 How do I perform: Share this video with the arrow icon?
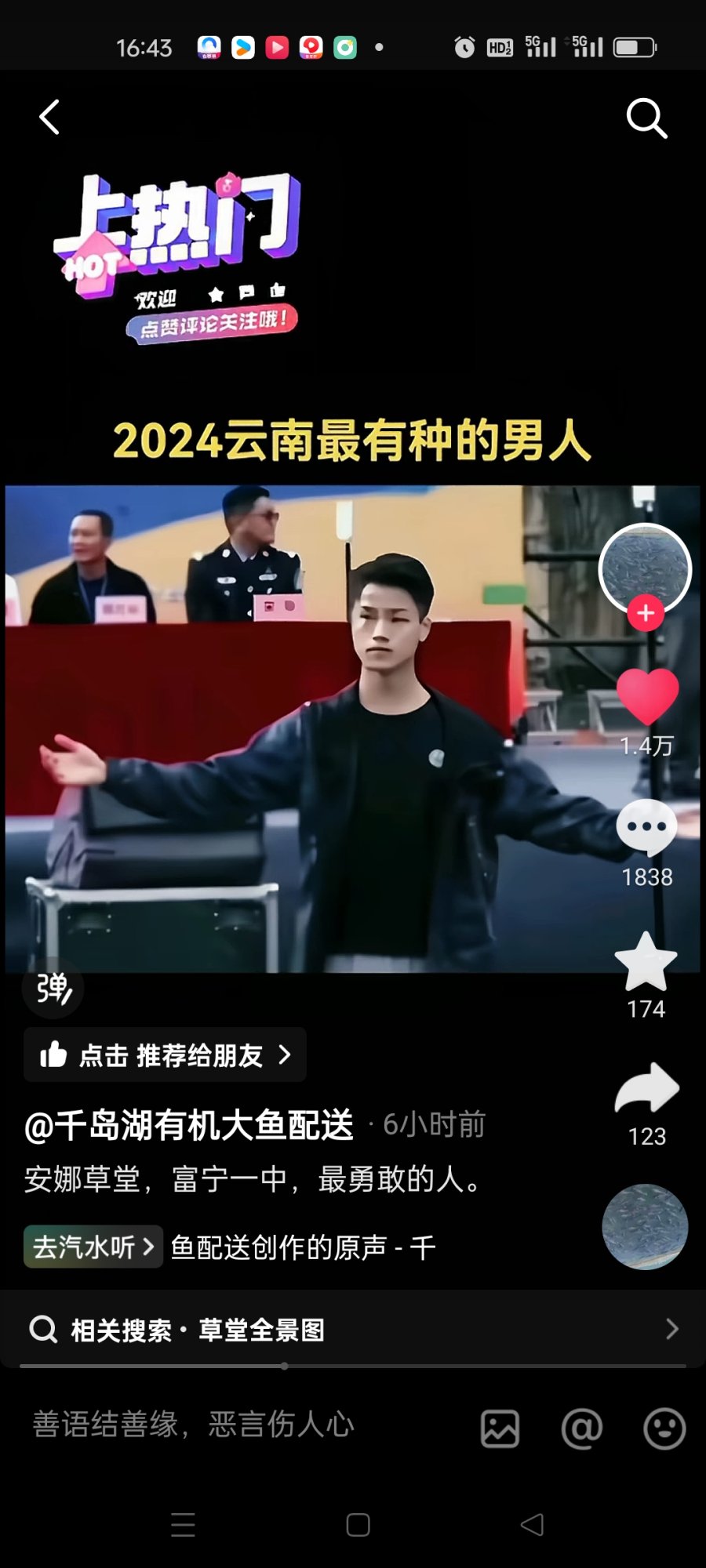click(646, 1088)
